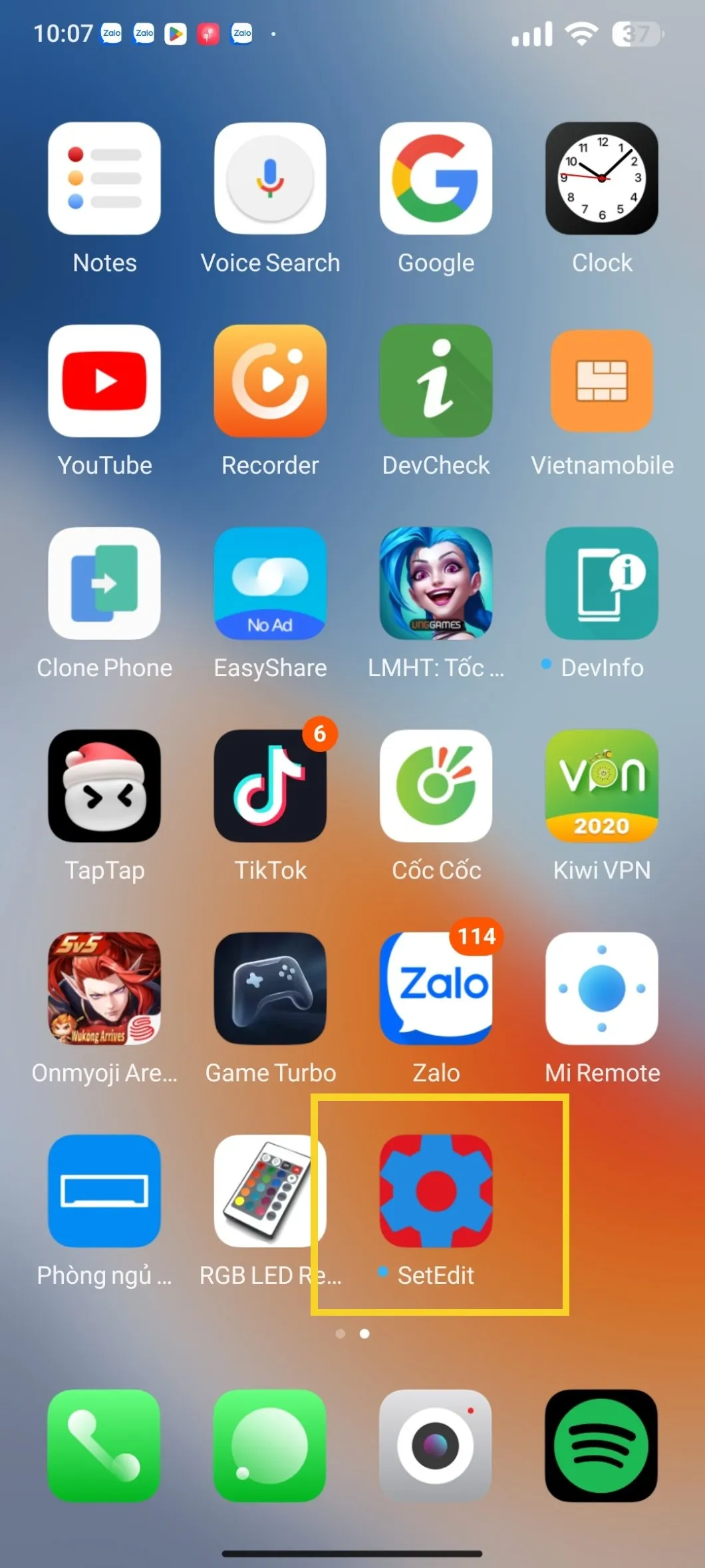
Task: Launch Spotify from the dock
Action: pos(601,1446)
